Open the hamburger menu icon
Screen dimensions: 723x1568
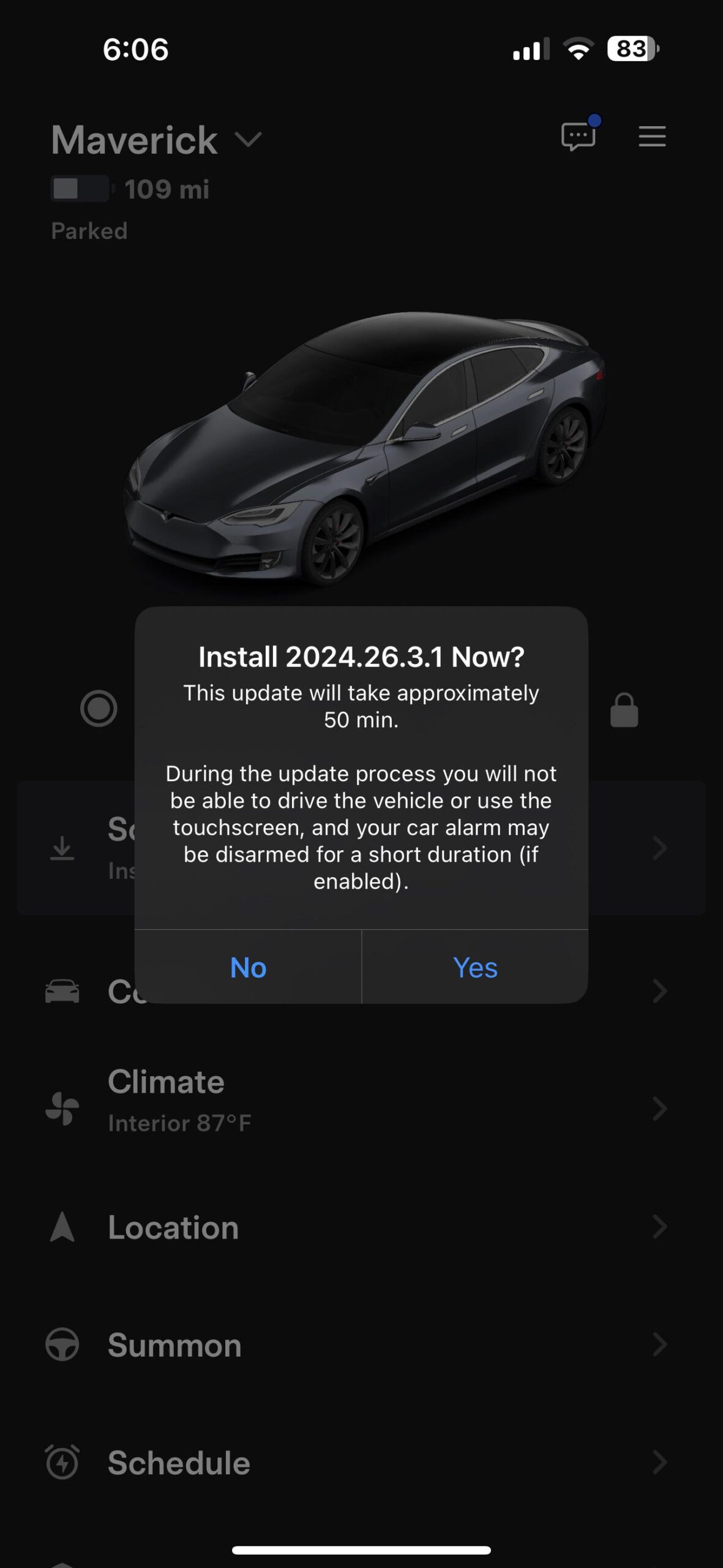pos(651,137)
